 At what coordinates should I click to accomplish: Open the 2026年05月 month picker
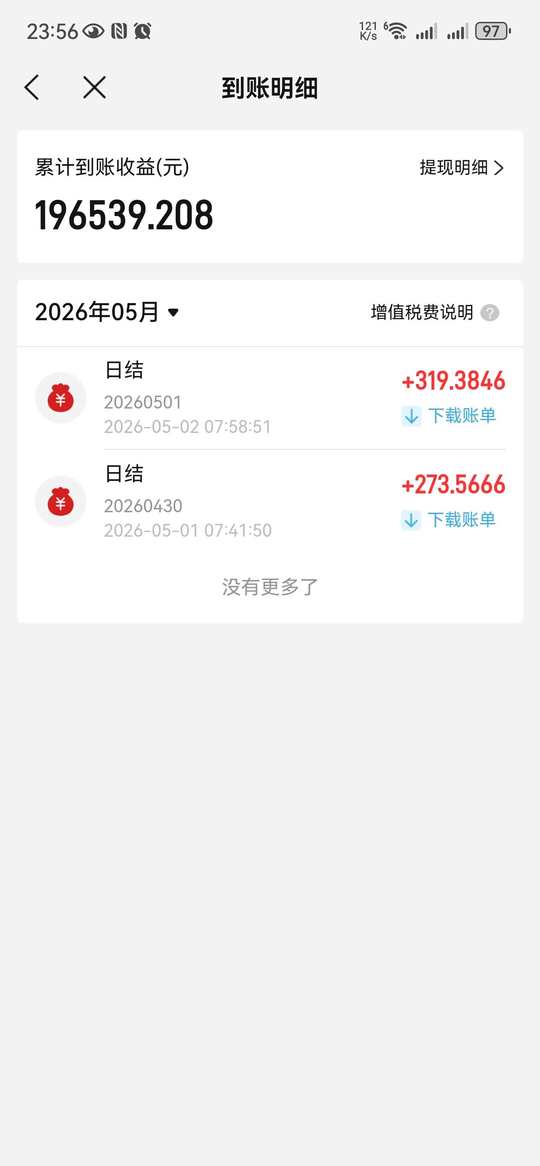107,312
